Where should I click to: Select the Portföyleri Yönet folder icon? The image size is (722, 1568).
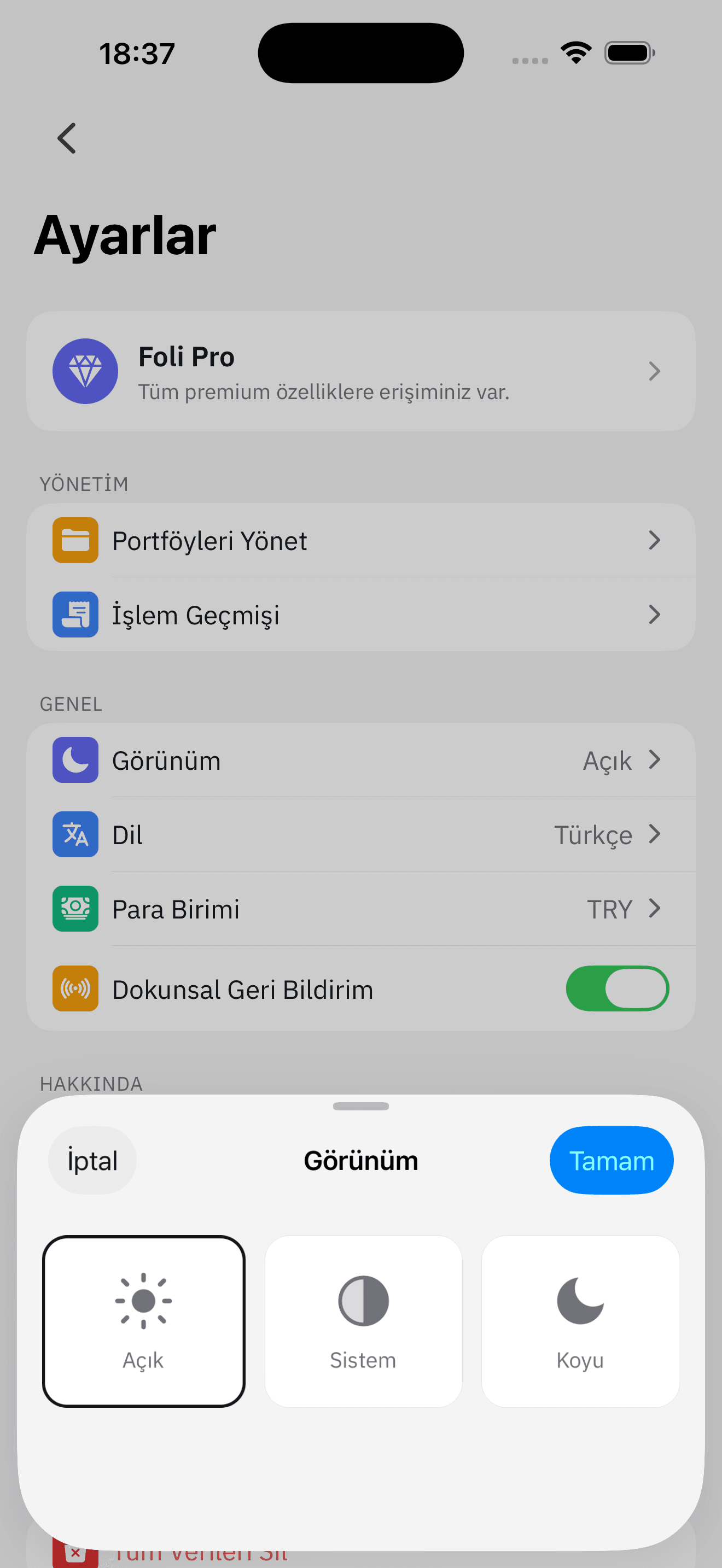coord(75,540)
